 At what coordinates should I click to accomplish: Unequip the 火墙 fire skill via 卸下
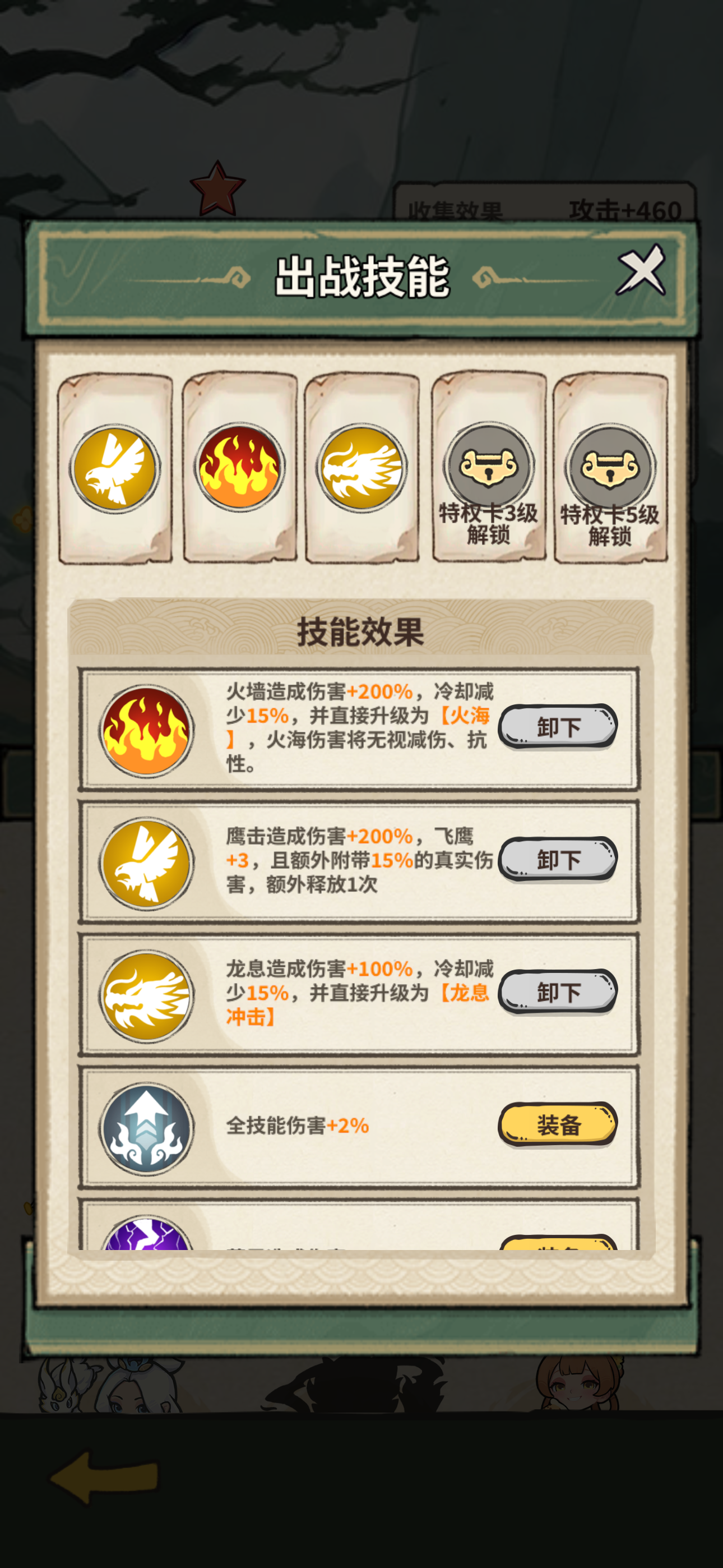pyautogui.click(x=558, y=727)
